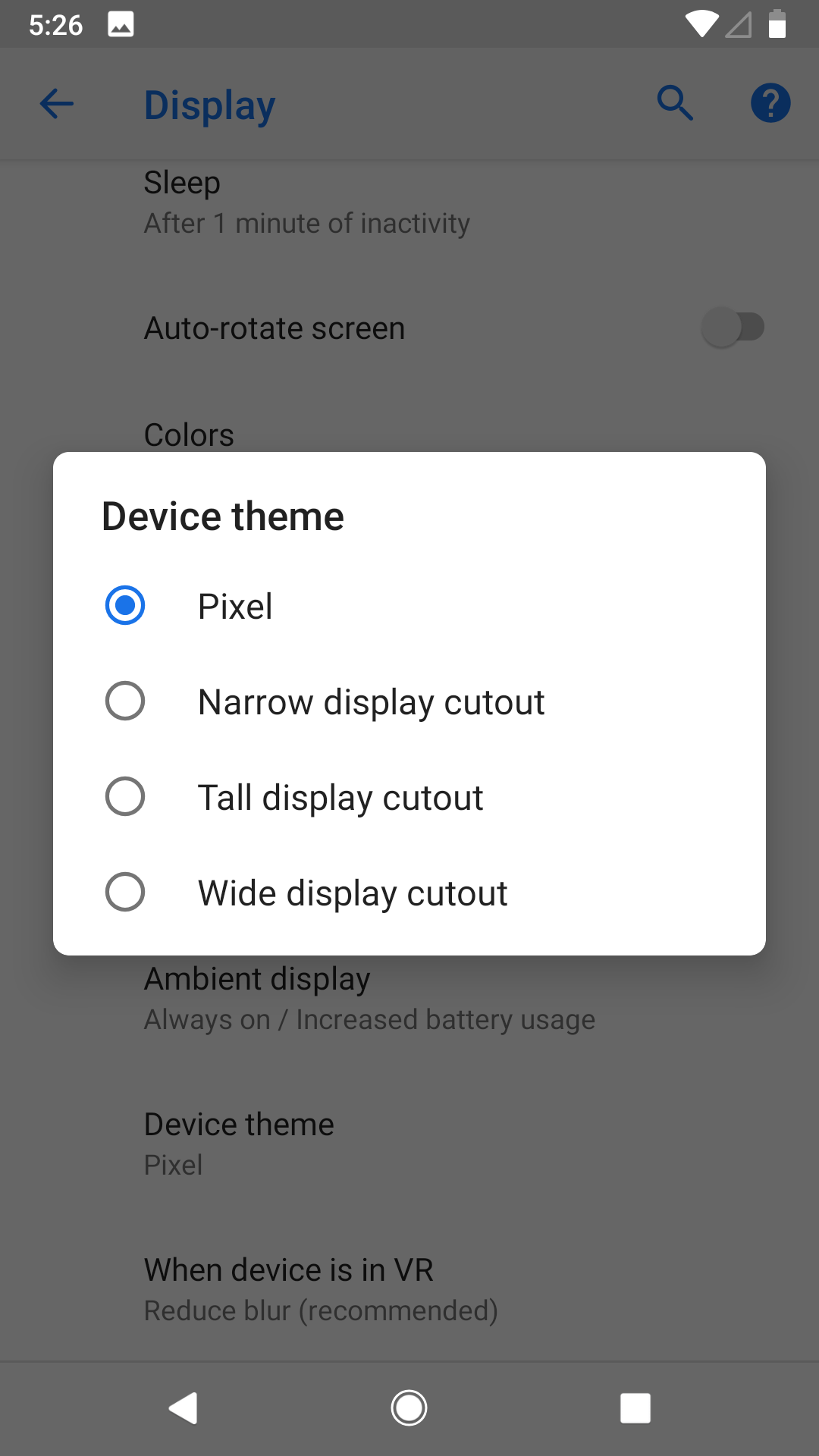Image resolution: width=819 pixels, height=1456 pixels.
Task: Tap the system back button
Action: (184, 1408)
